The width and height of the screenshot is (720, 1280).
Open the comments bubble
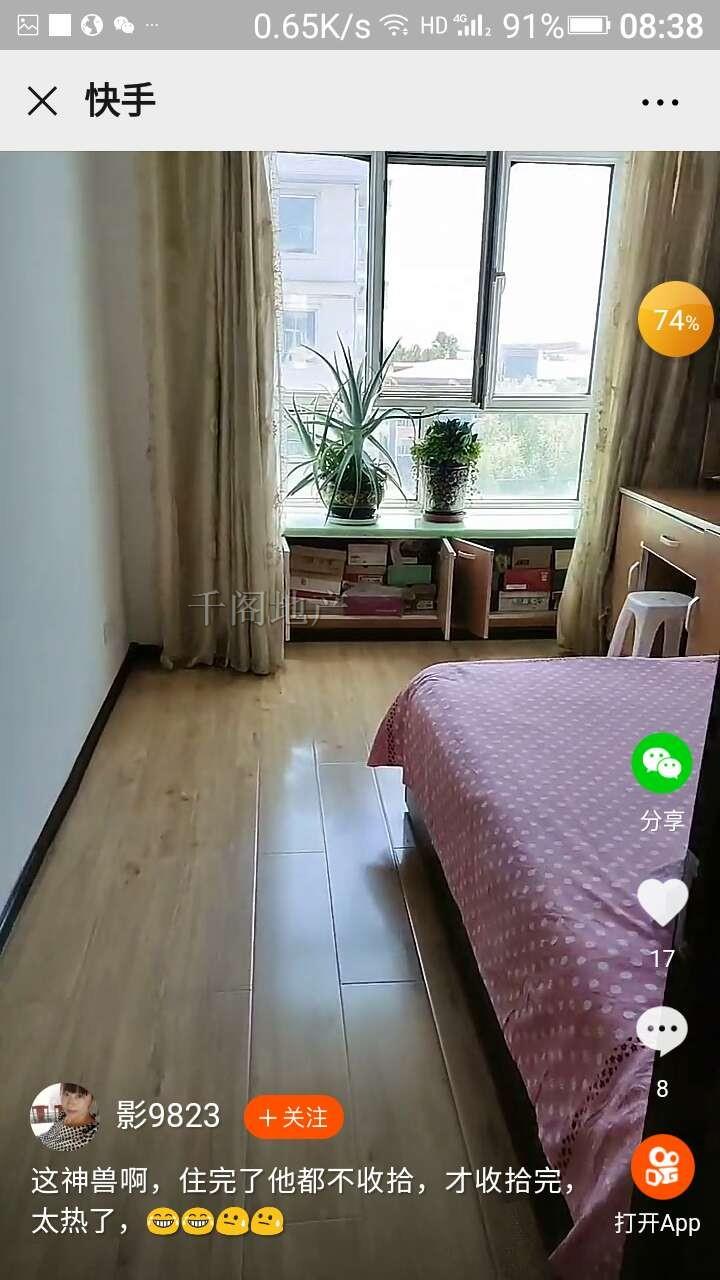[x=662, y=1032]
